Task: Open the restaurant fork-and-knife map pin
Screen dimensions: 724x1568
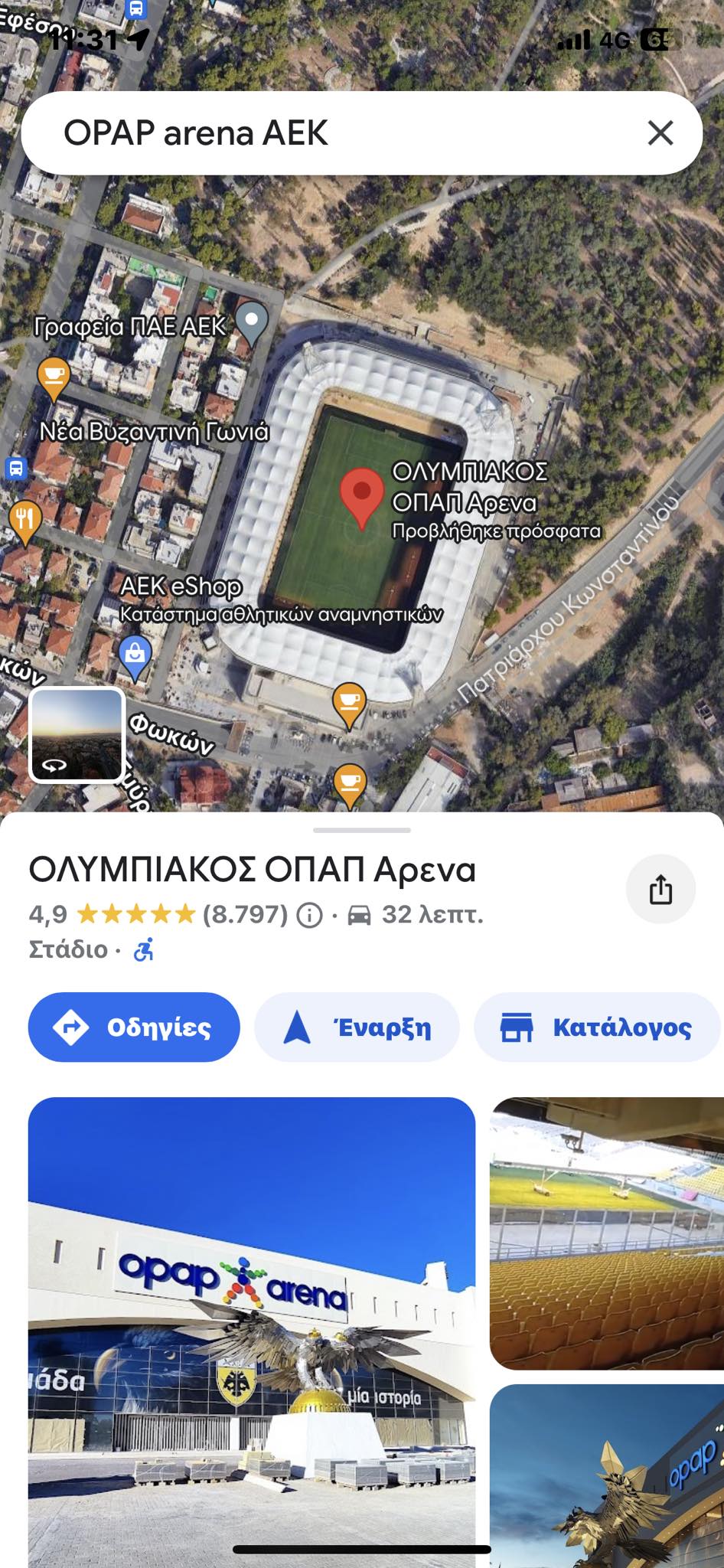Action: [24, 522]
